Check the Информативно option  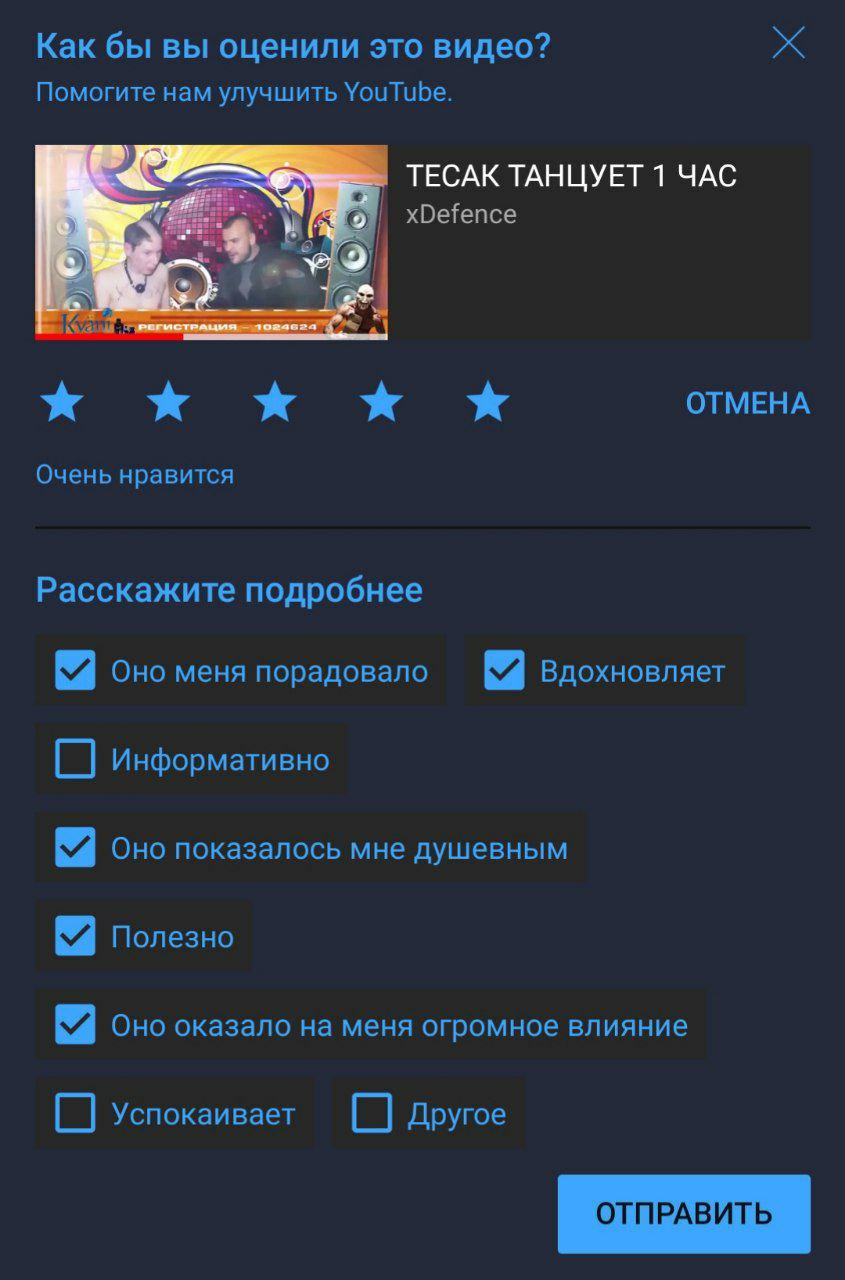(76, 759)
